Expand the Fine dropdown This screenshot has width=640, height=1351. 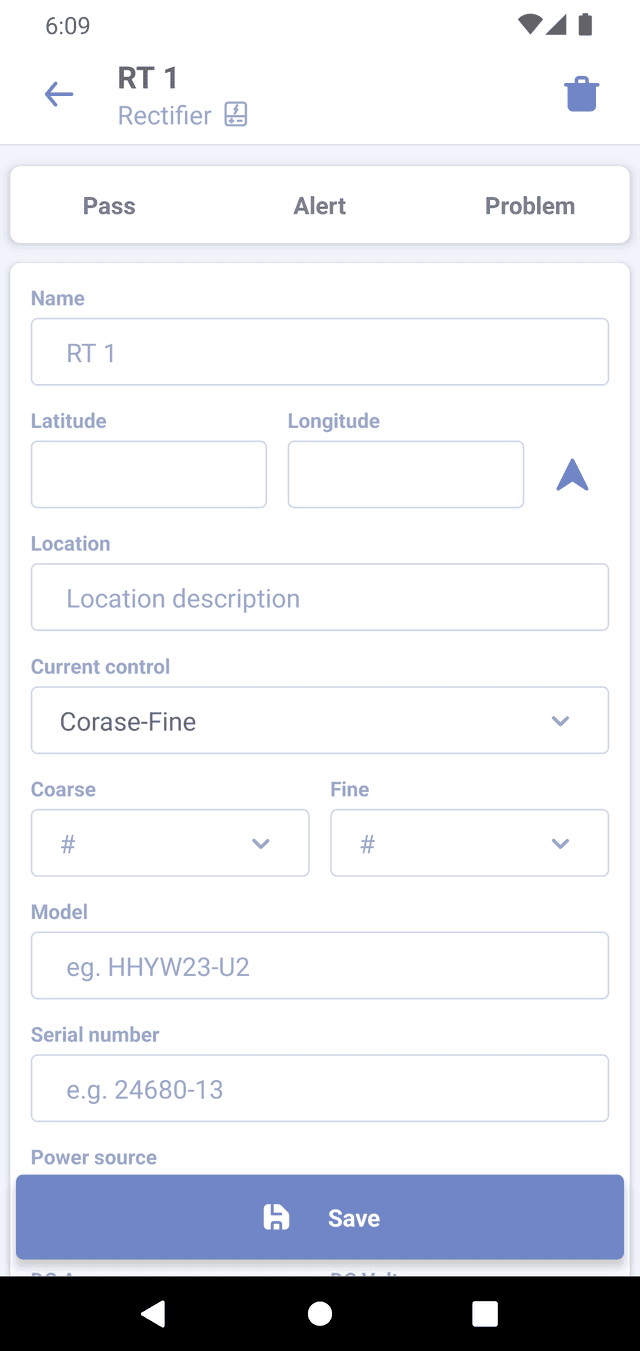coord(469,844)
